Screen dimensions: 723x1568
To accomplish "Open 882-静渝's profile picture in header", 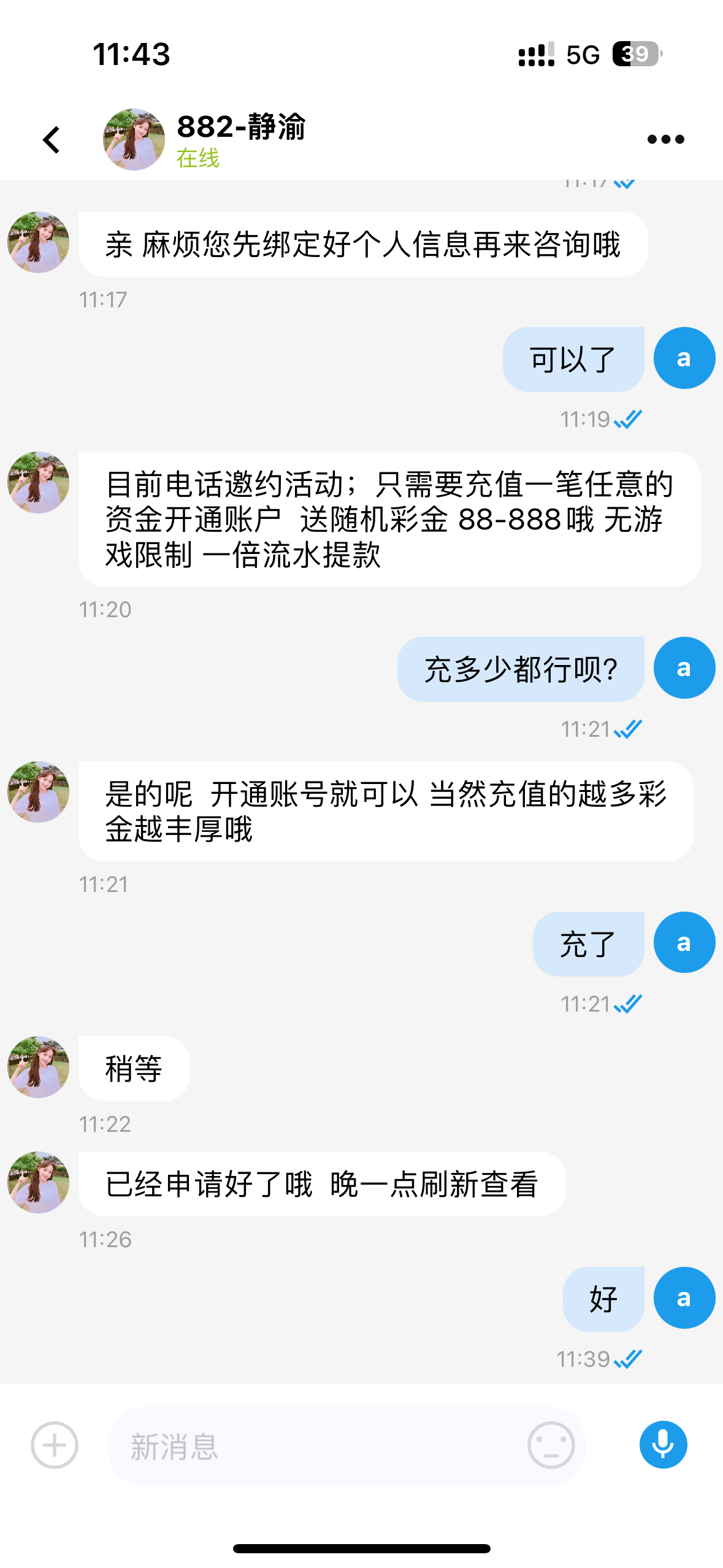I will coord(134,140).
